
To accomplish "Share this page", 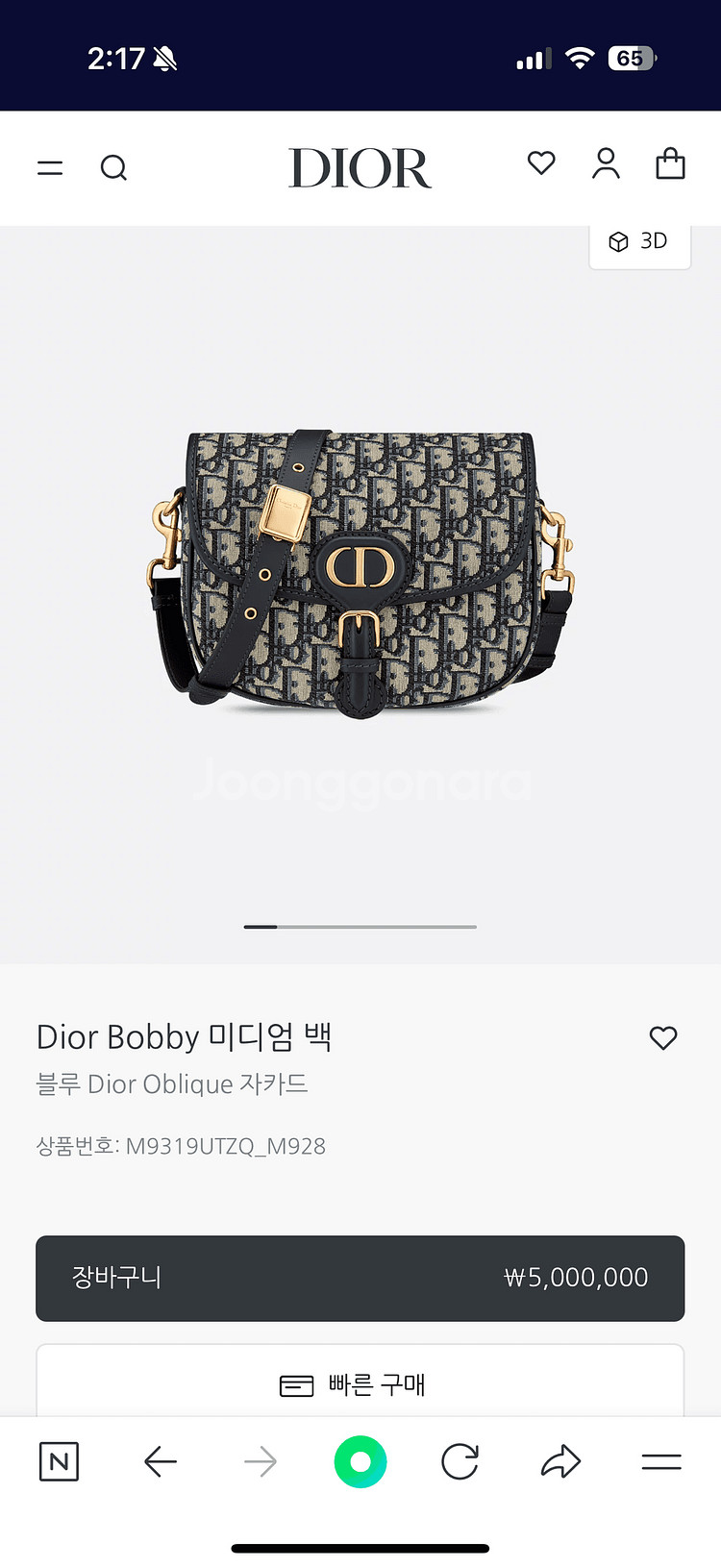I will pyautogui.click(x=560, y=1462).
